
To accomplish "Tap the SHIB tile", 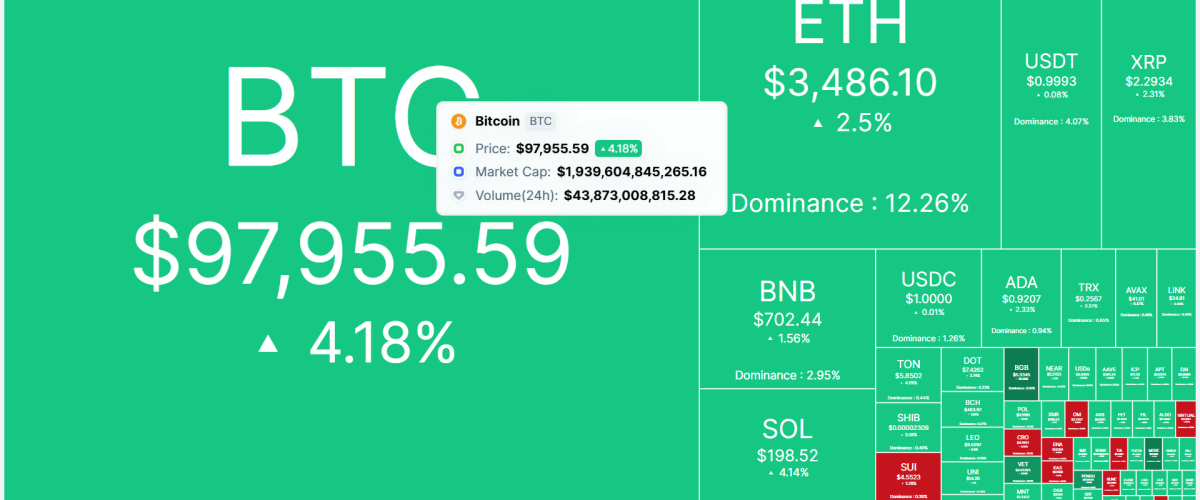I will coord(908,427).
